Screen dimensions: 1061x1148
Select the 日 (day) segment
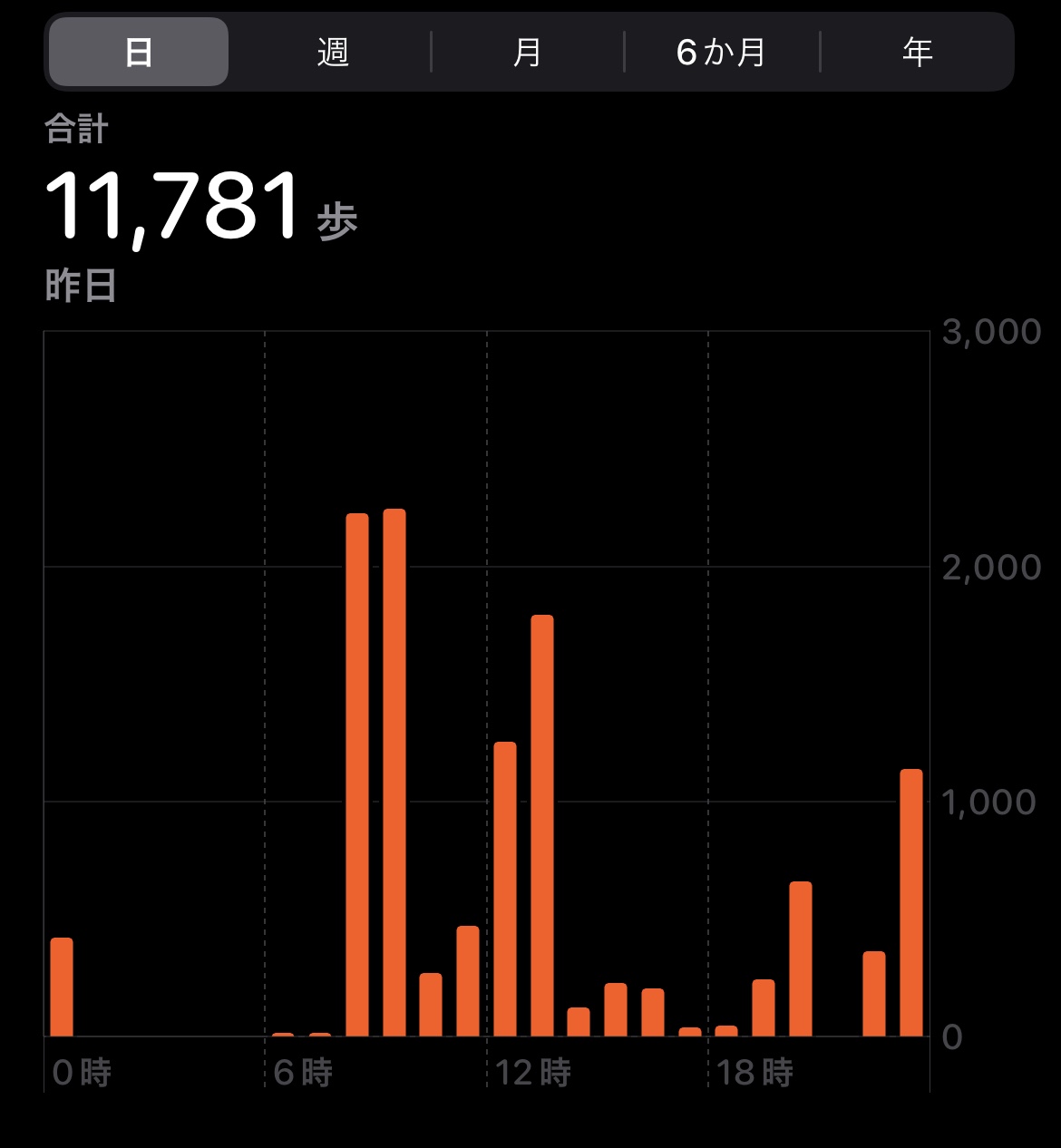[138, 53]
